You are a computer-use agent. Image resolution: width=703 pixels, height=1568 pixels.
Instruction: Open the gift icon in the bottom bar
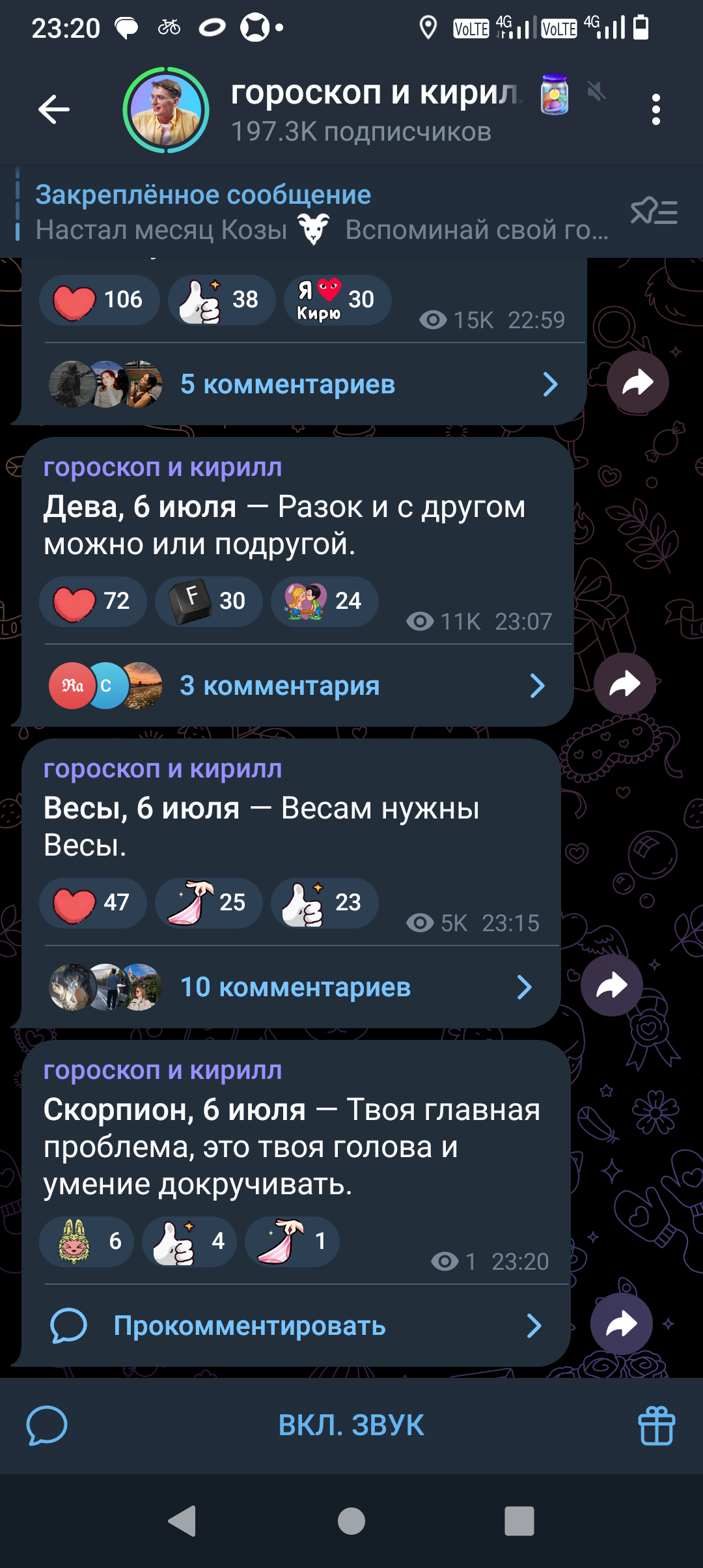coord(656,1425)
